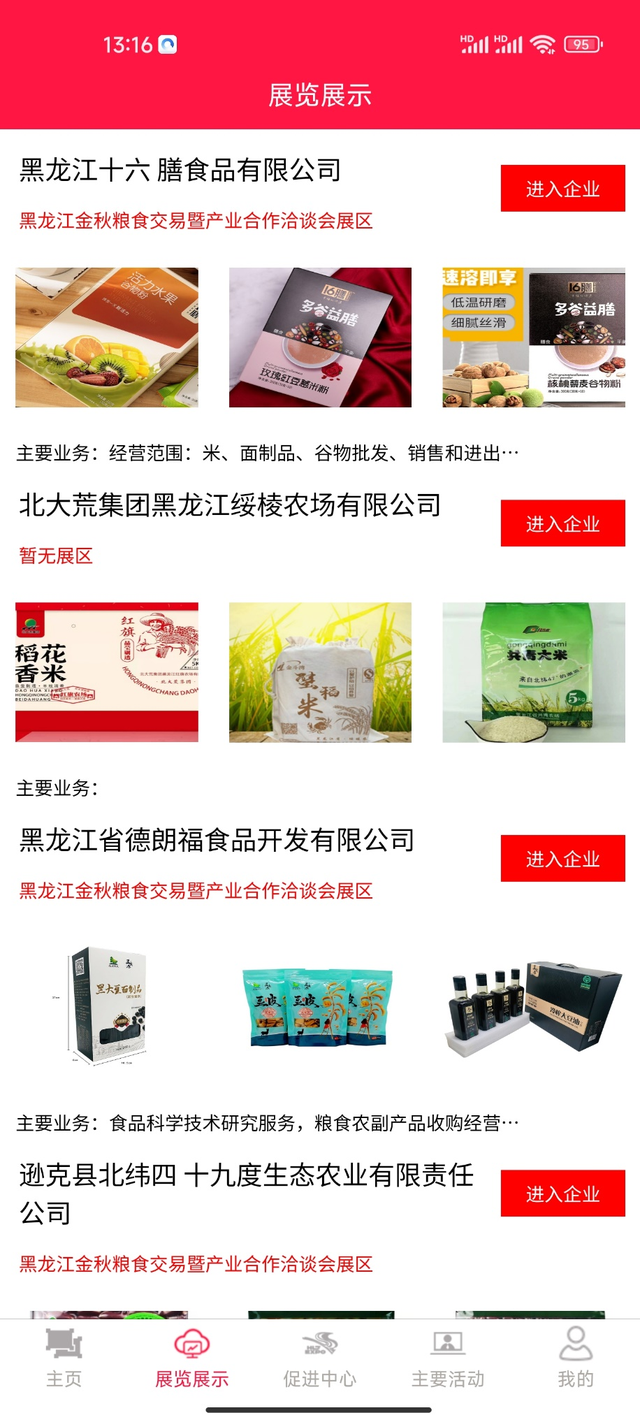Viewport: 640px width, 1422px height.
Task: Open the 玫瑰红豆薏米粉 product image
Action: tap(320, 337)
